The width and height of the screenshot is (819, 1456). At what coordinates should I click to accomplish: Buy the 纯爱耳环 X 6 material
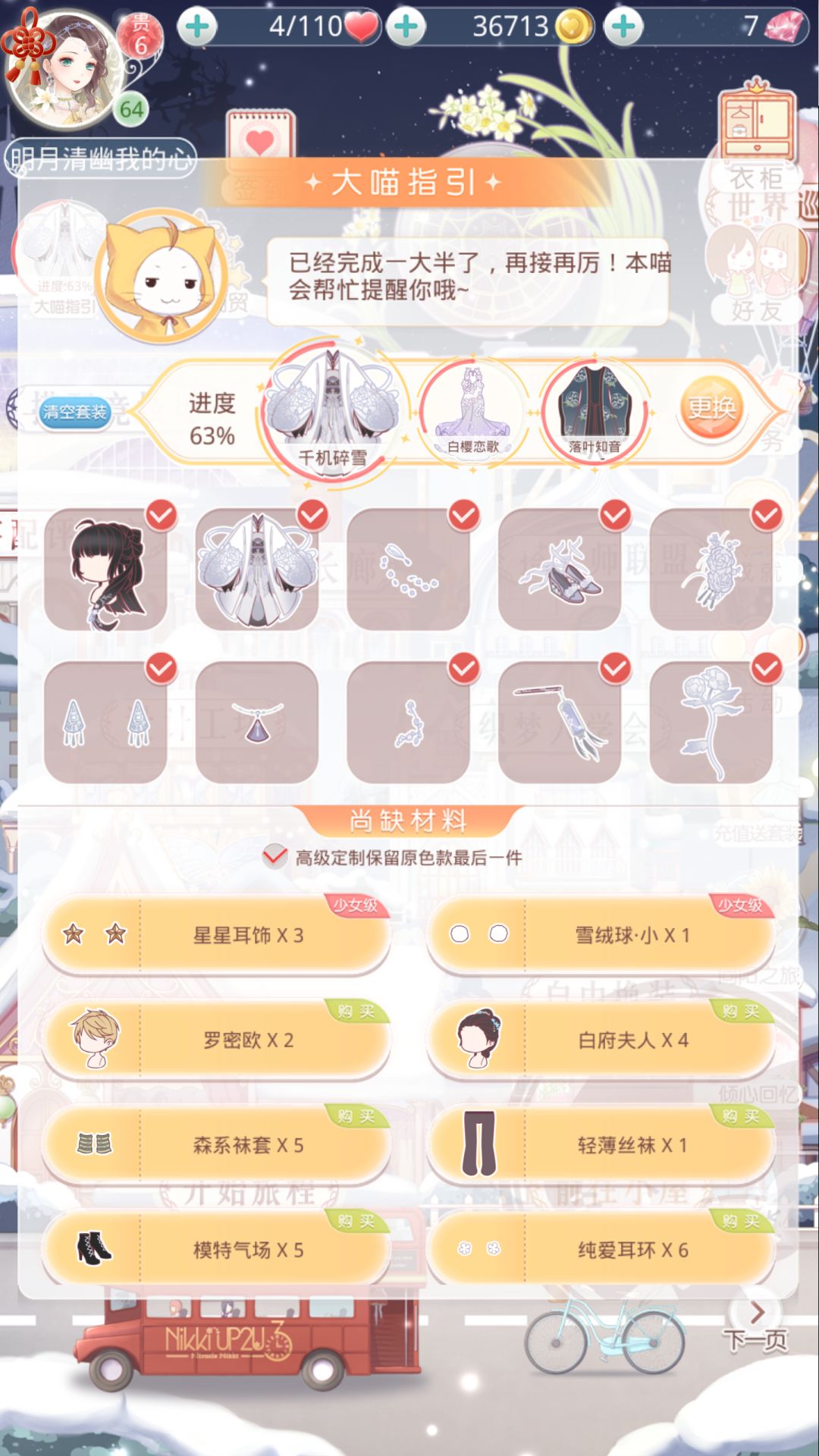pos(601,1249)
